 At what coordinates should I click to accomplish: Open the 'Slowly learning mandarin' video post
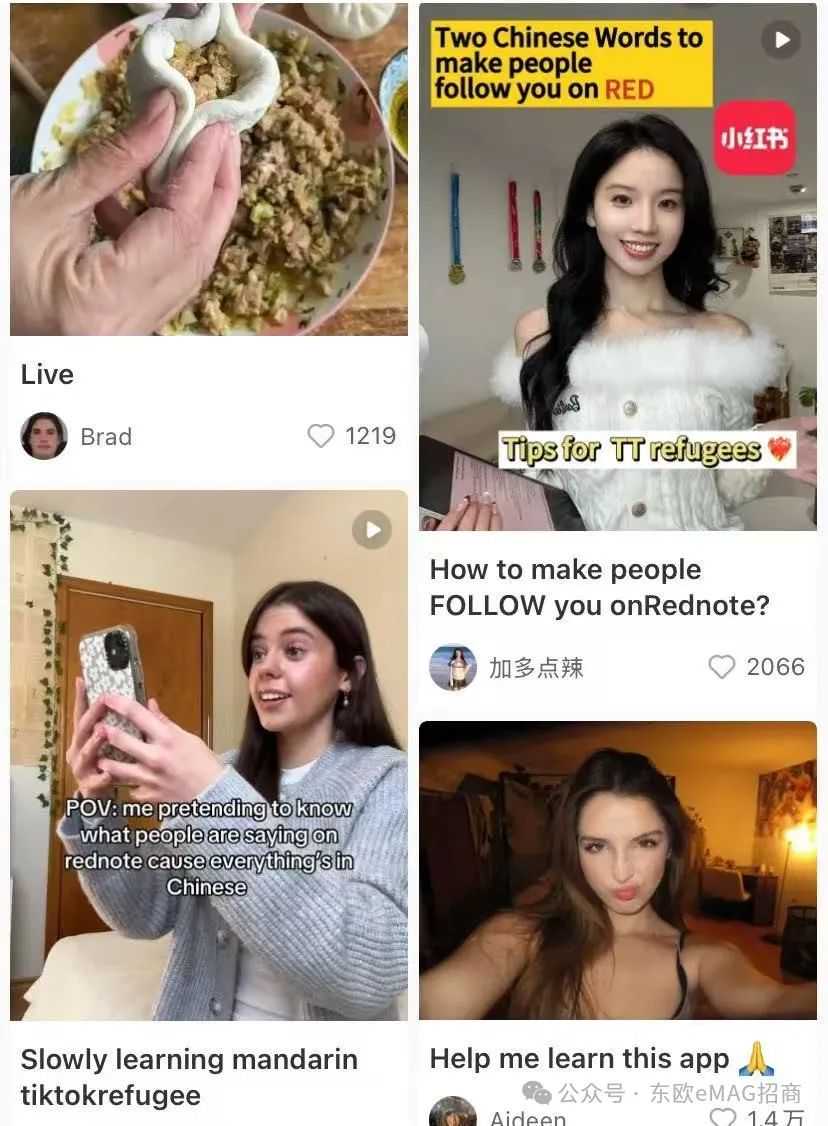coord(208,755)
